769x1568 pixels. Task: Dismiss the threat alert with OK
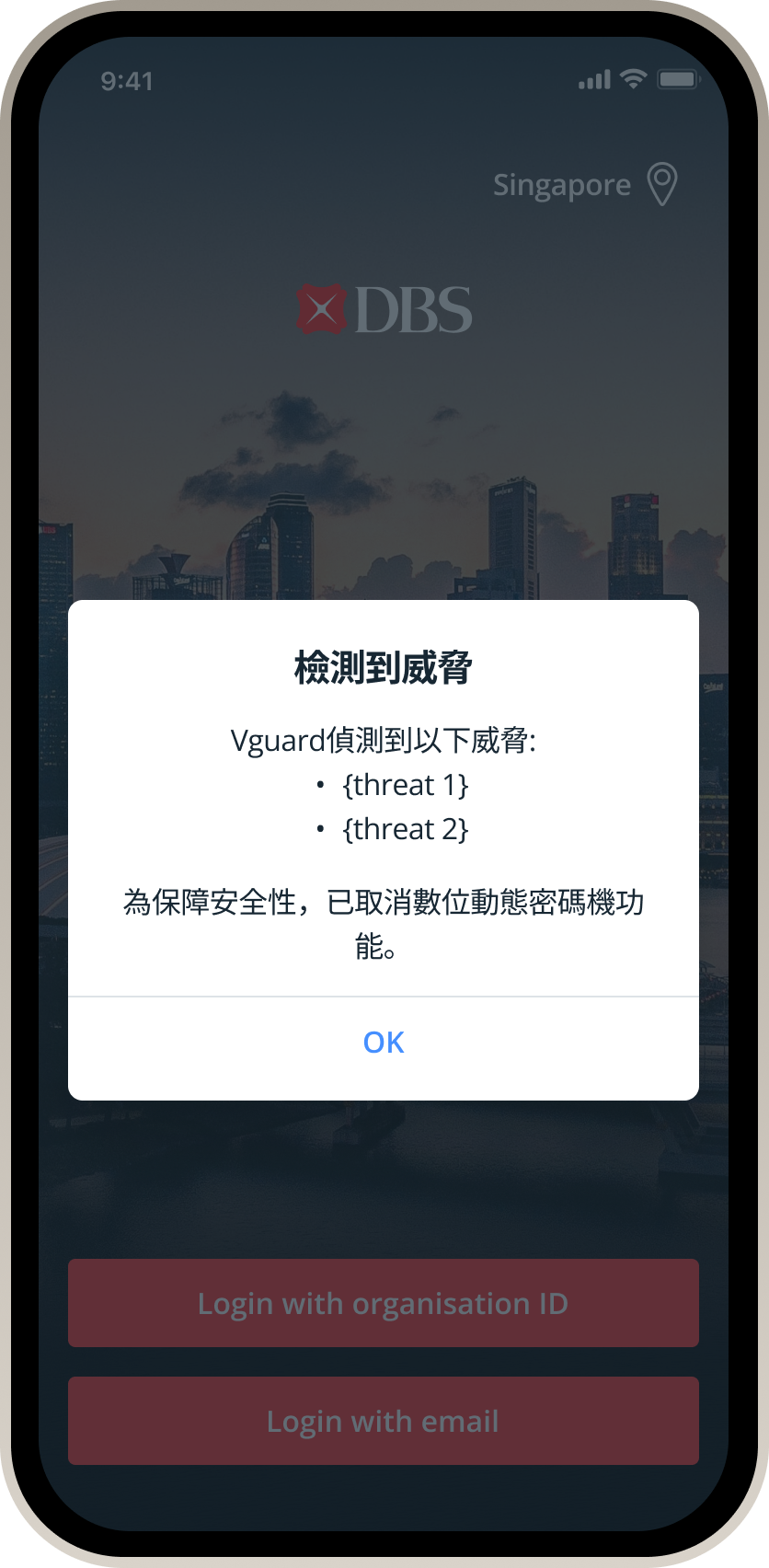coord(384,1043)
